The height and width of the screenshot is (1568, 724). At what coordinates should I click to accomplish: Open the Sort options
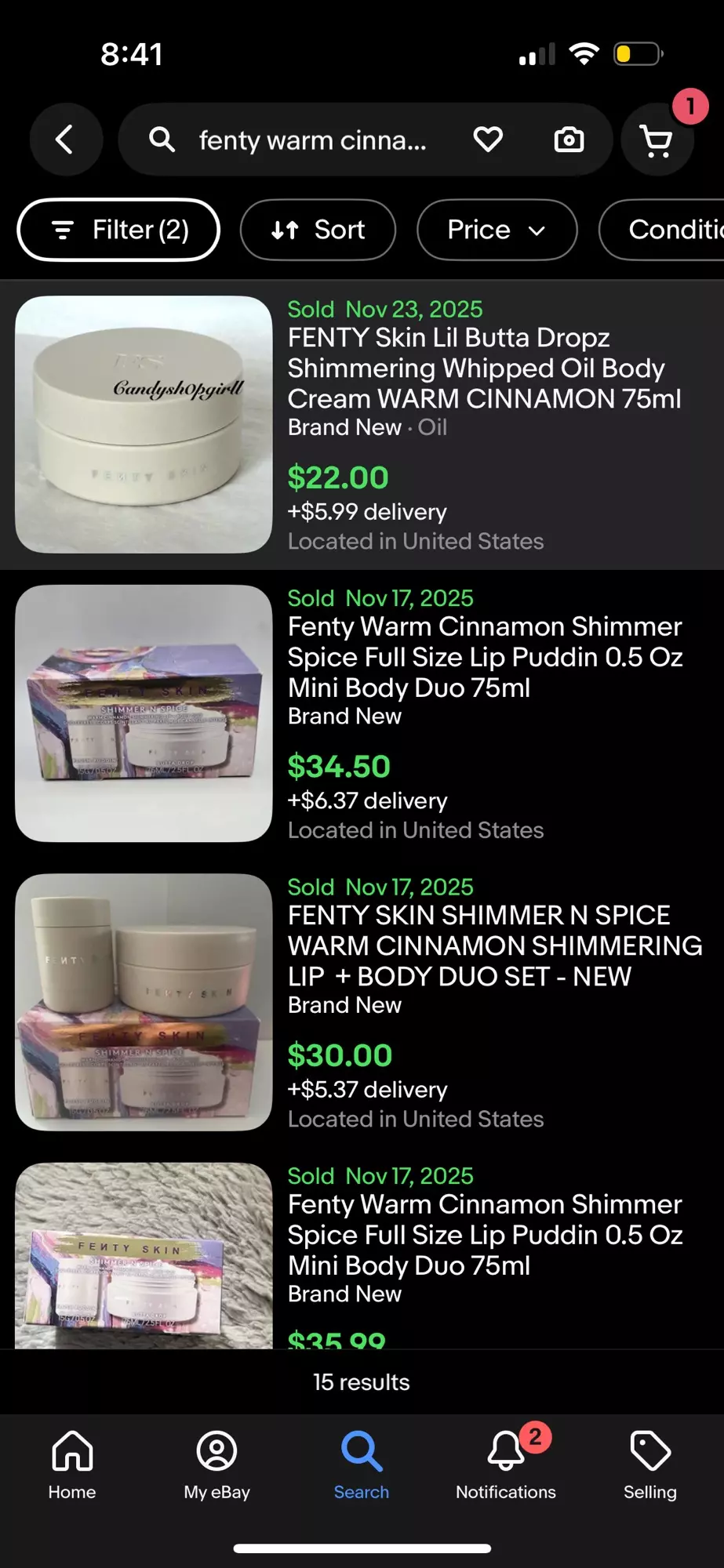(x=317, y=230)
